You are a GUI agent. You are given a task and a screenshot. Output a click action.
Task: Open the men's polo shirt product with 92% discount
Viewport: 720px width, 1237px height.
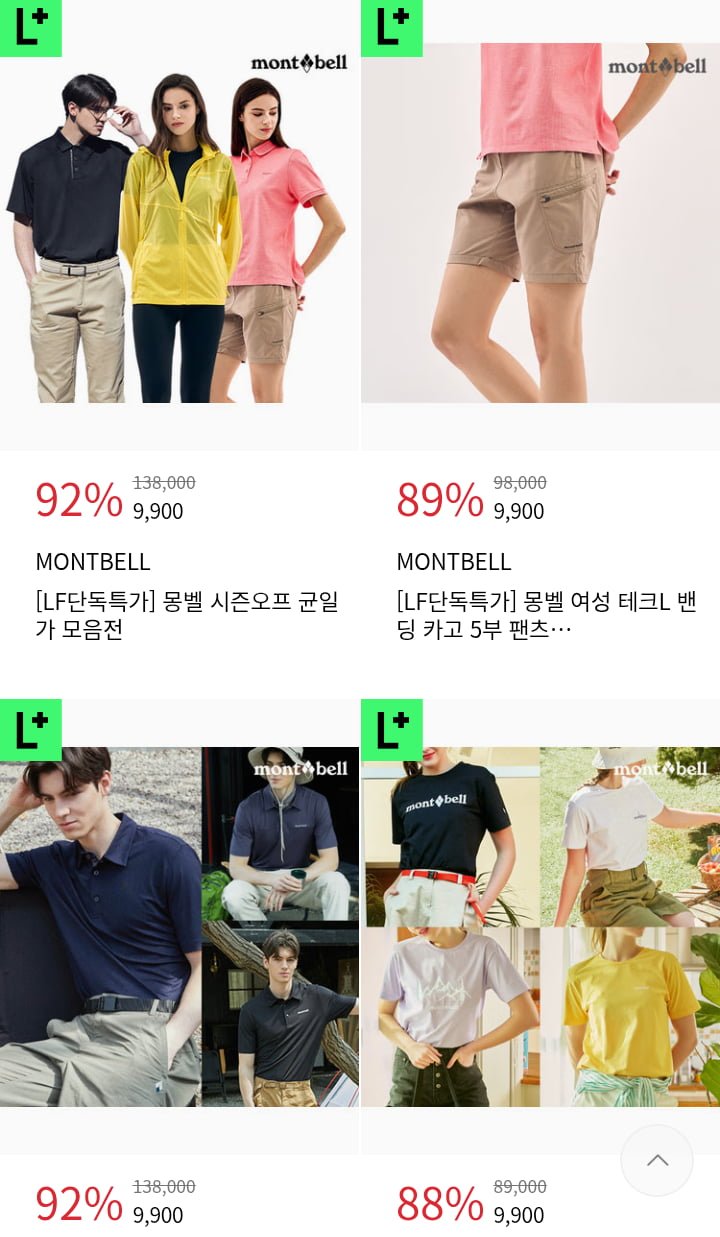point(179,927)
